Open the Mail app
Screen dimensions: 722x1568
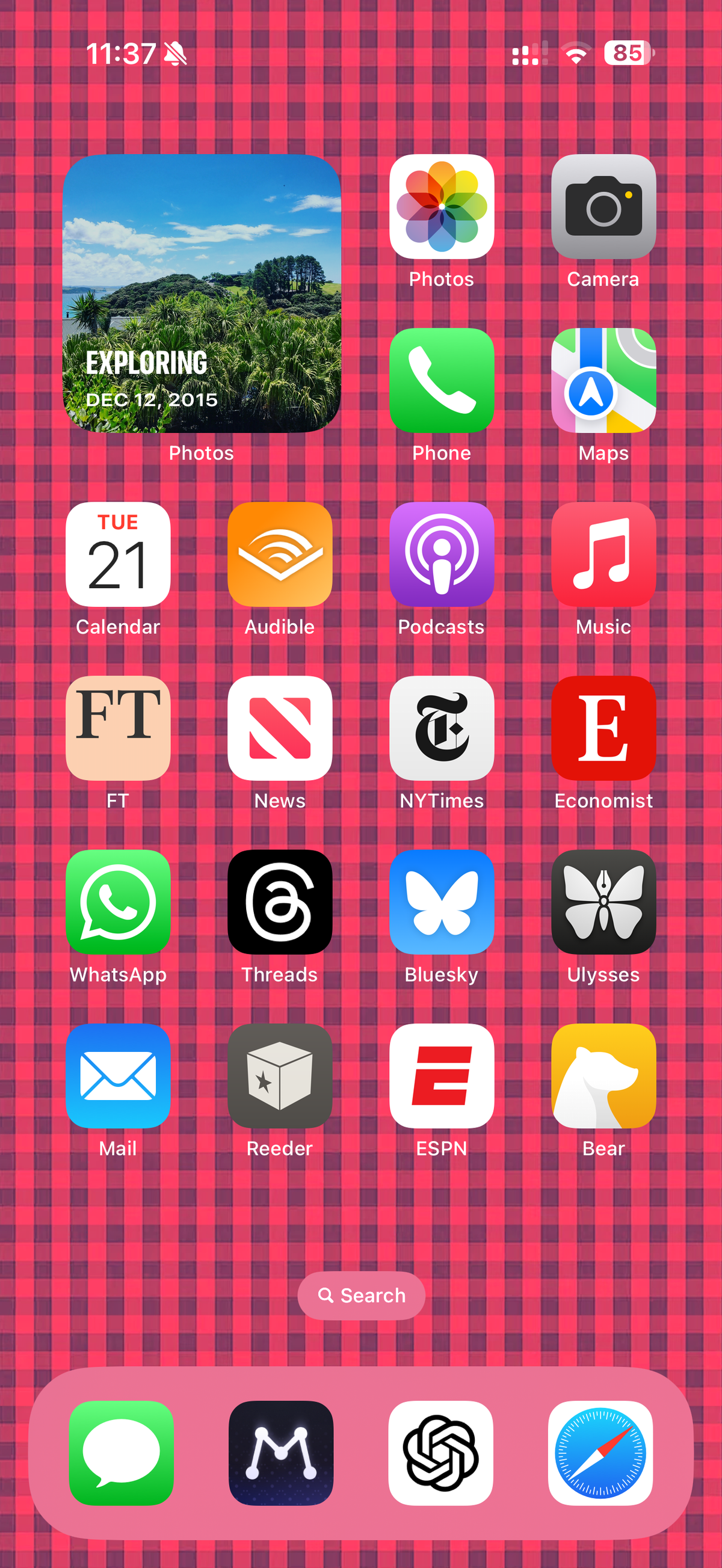coord(118,1075)
